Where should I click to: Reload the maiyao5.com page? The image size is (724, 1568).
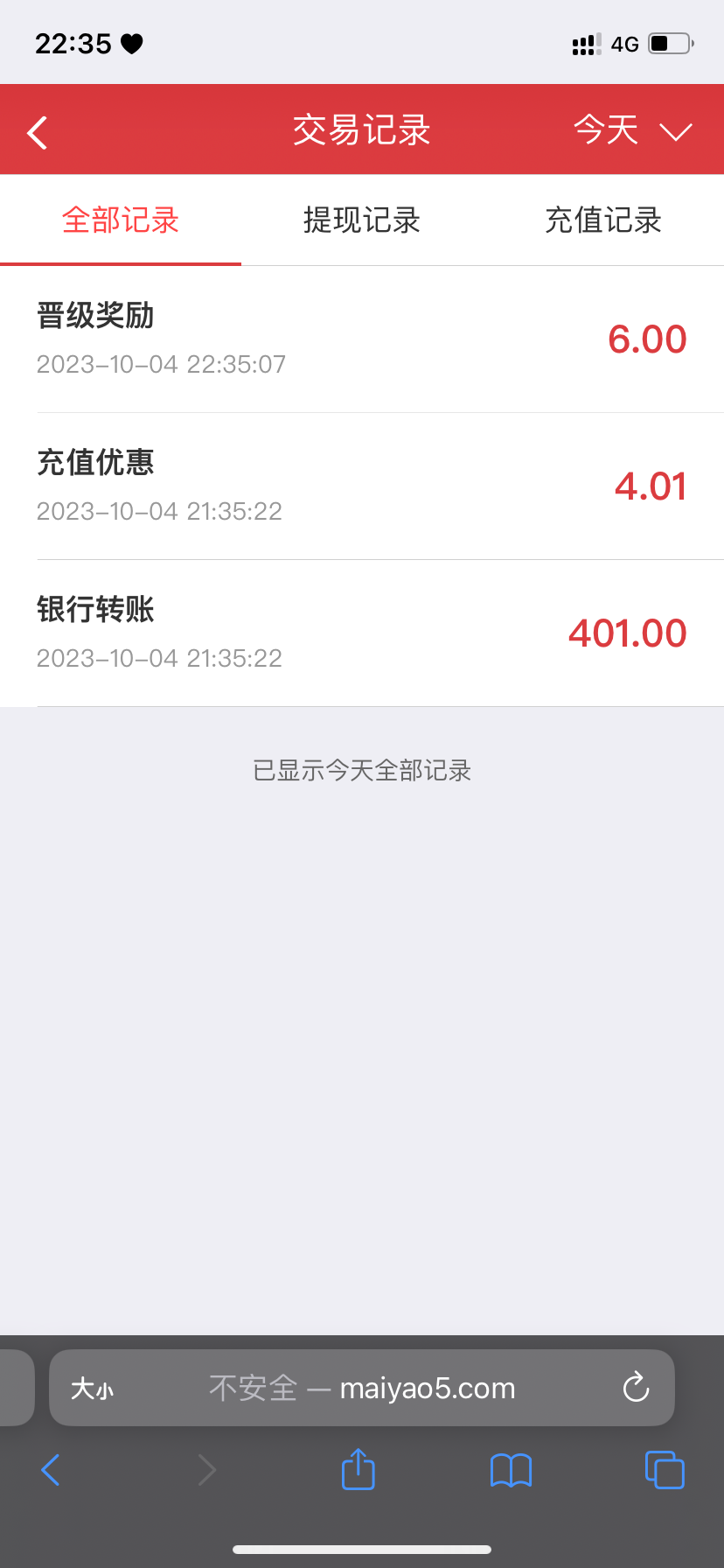point(636,1388)
